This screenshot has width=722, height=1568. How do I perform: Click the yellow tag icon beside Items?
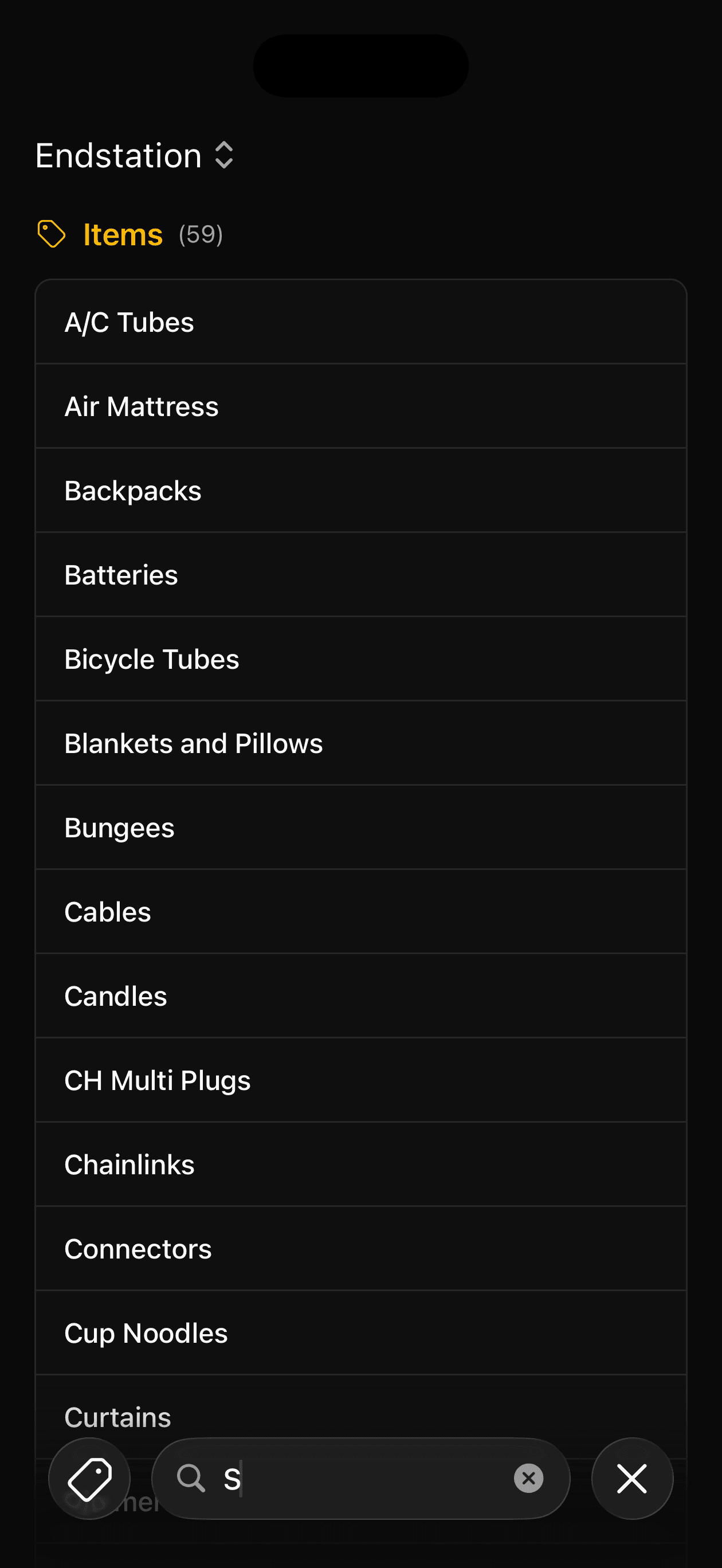pyautogui.click(x=52, y=233)
